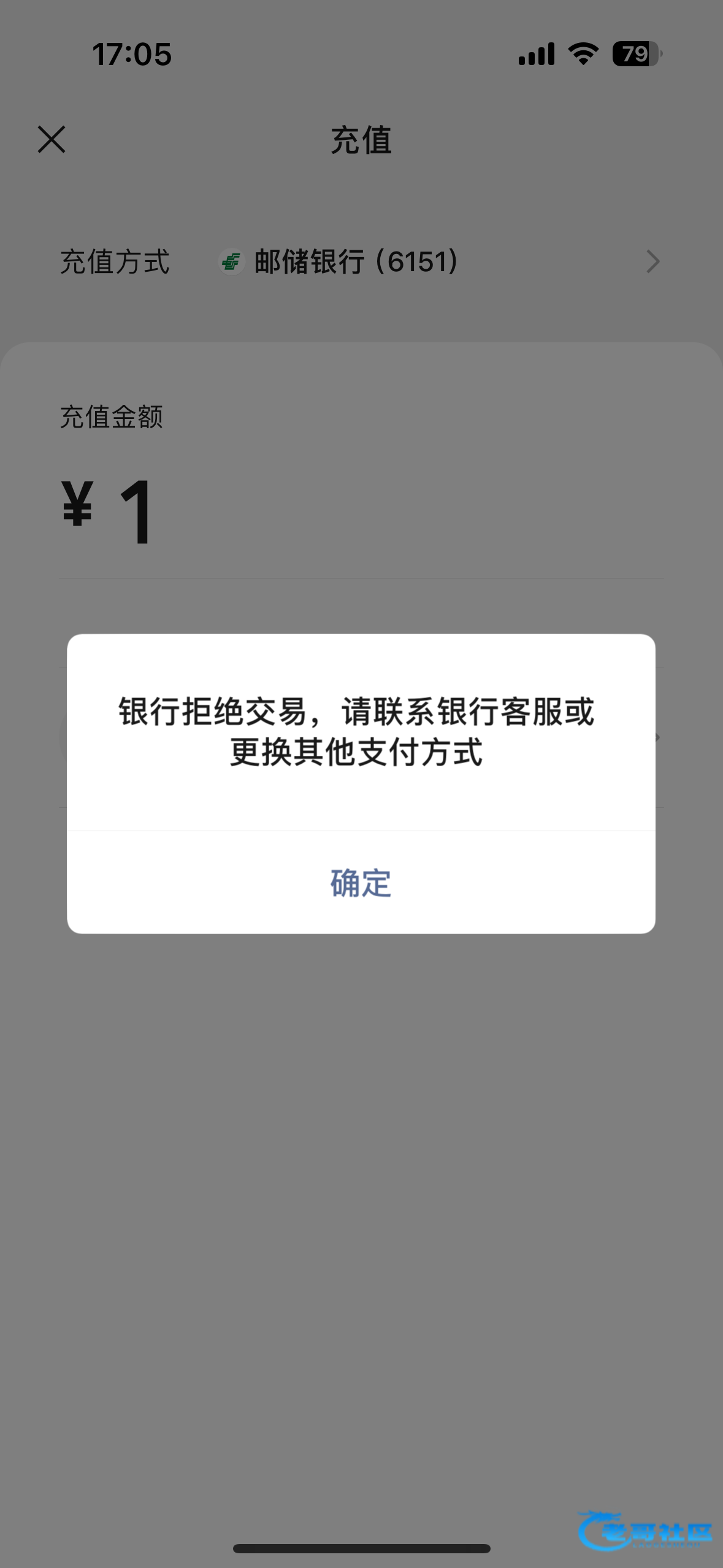Confirm the dialog with 确定
723x1568 pixels.
[x=361, y=883]
